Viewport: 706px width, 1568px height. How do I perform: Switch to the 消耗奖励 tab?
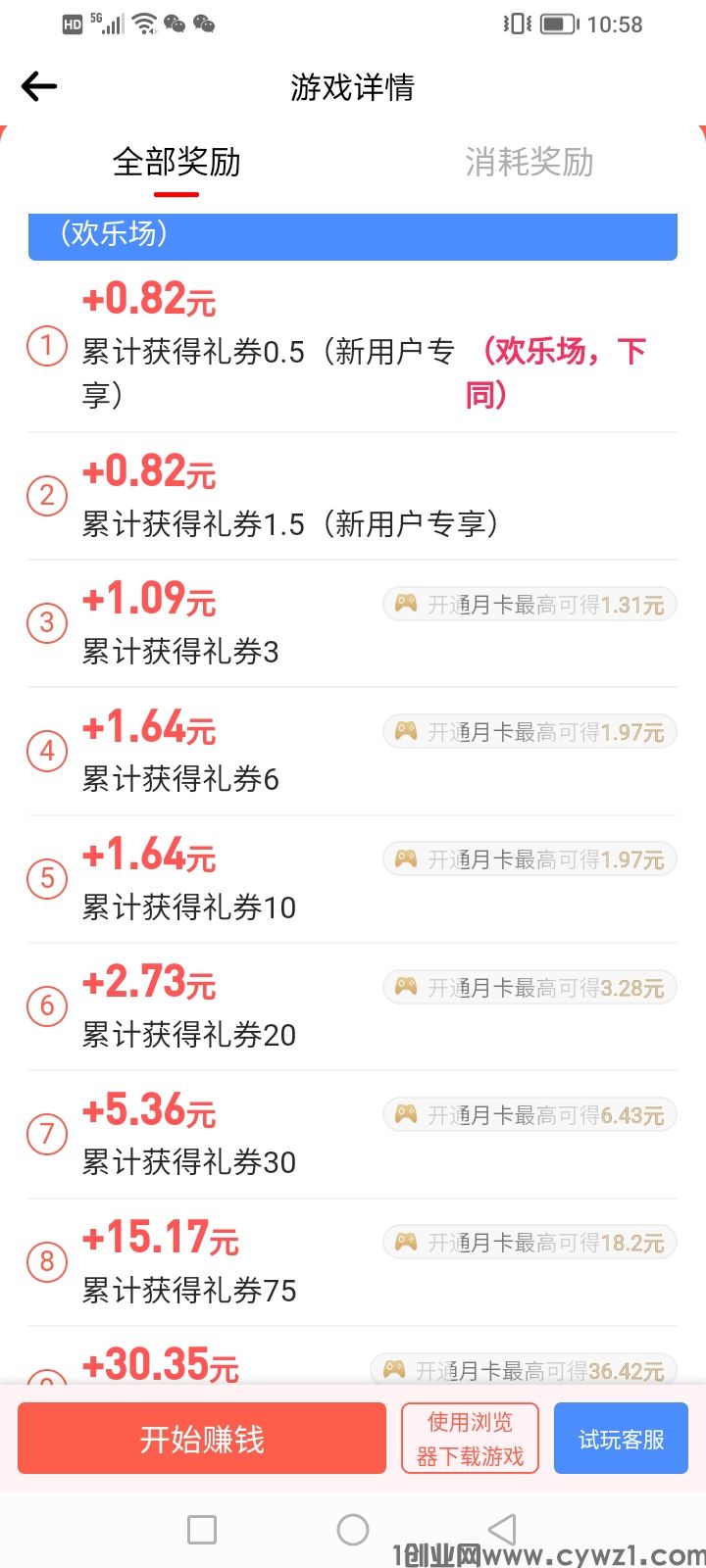[529, 163]
